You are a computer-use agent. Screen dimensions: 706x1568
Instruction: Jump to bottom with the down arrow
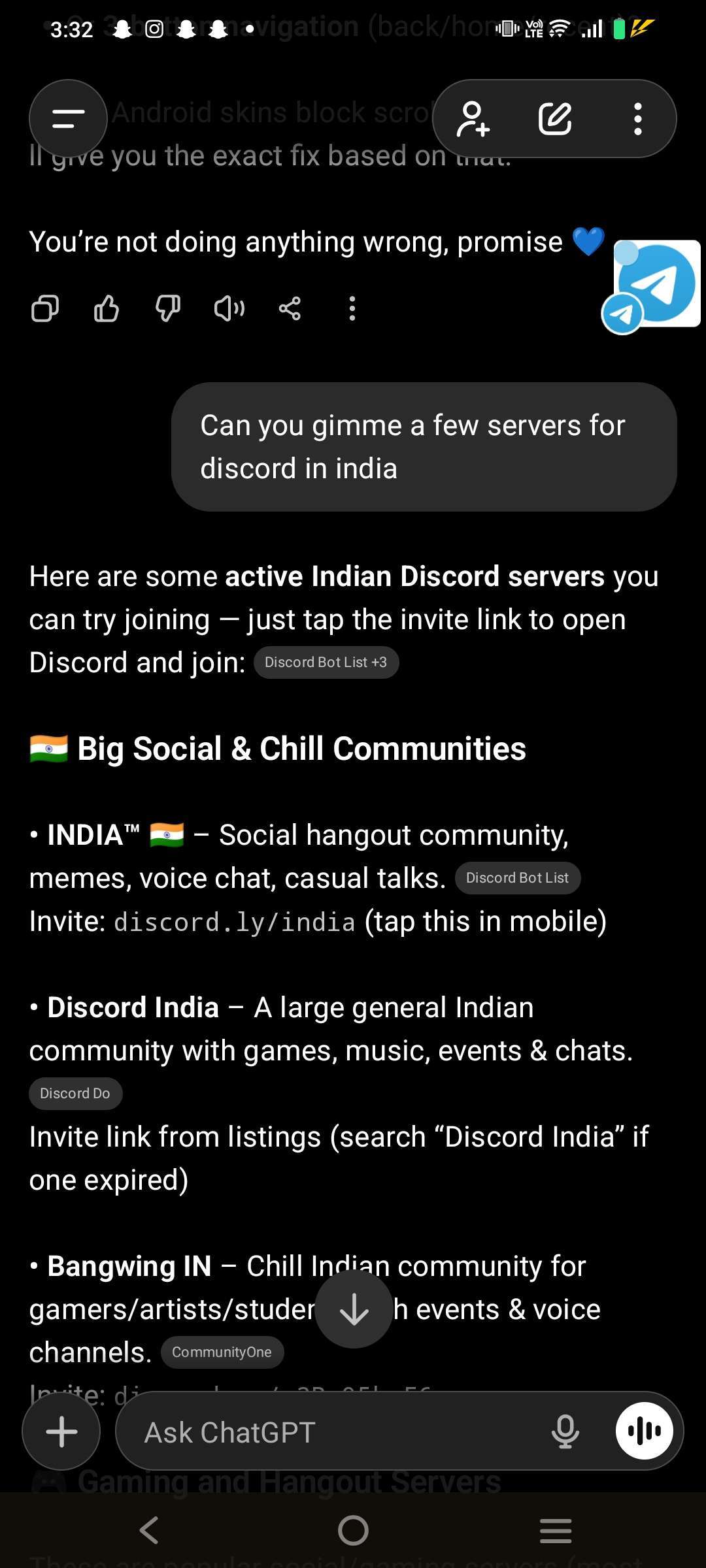tap(354, 1309)
